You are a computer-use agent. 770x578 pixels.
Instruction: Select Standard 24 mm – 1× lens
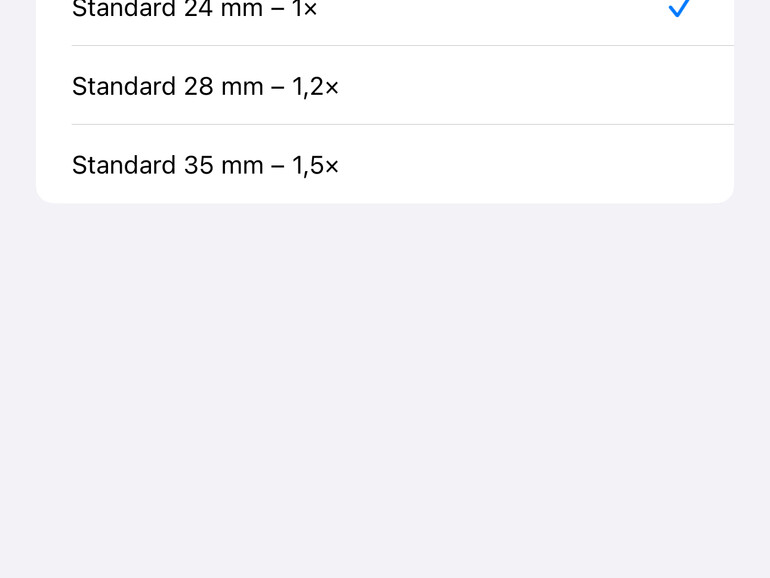click(195, 12)
